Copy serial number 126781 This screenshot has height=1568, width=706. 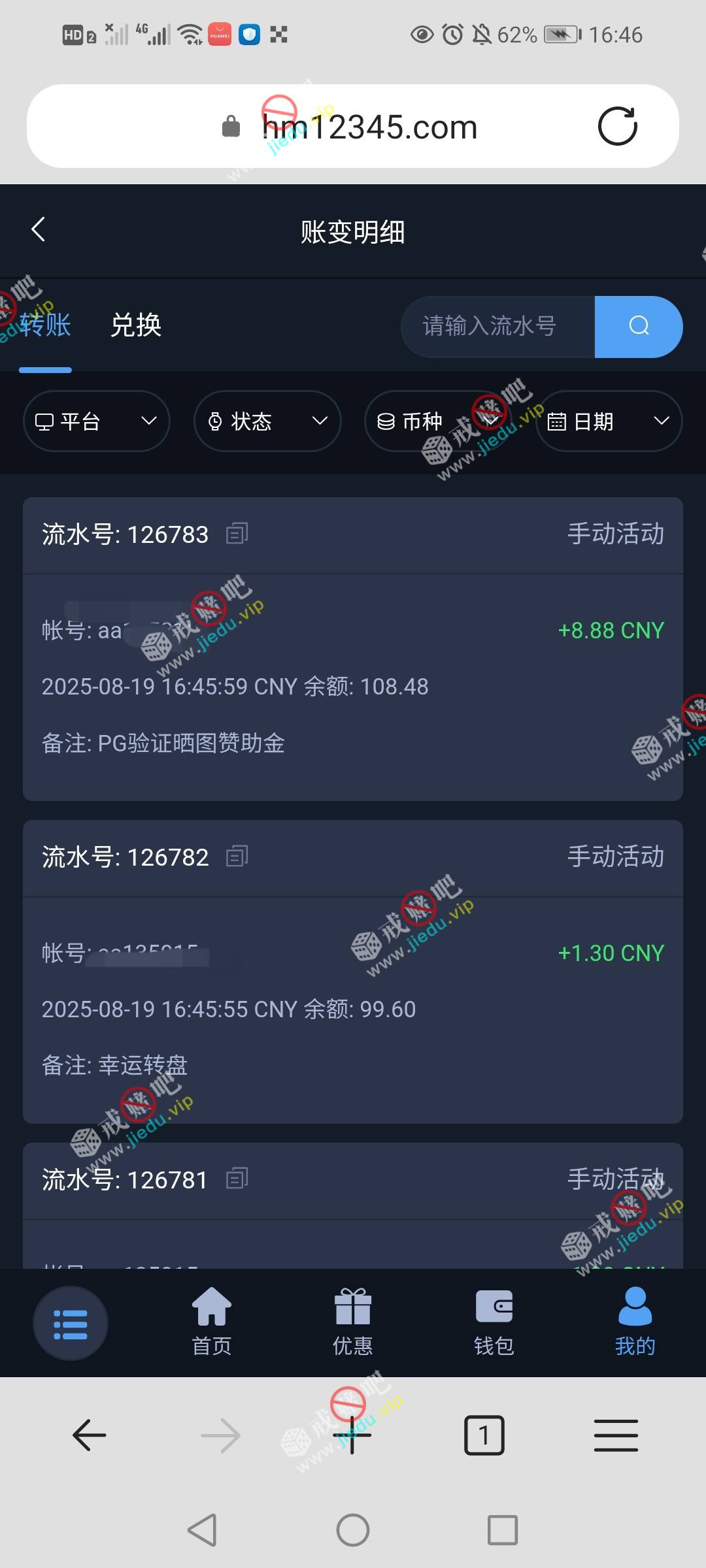click(x=237, y=1179)
